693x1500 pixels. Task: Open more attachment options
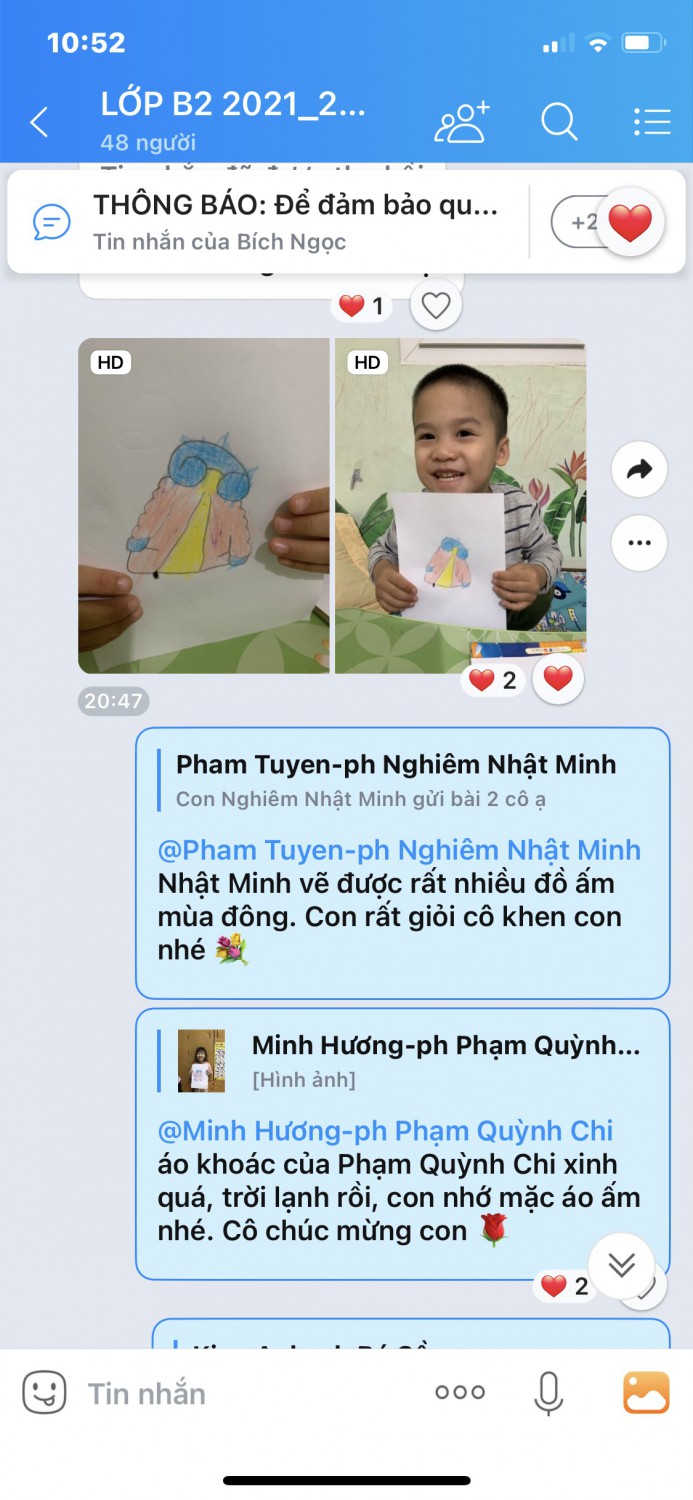(460, 1392)
